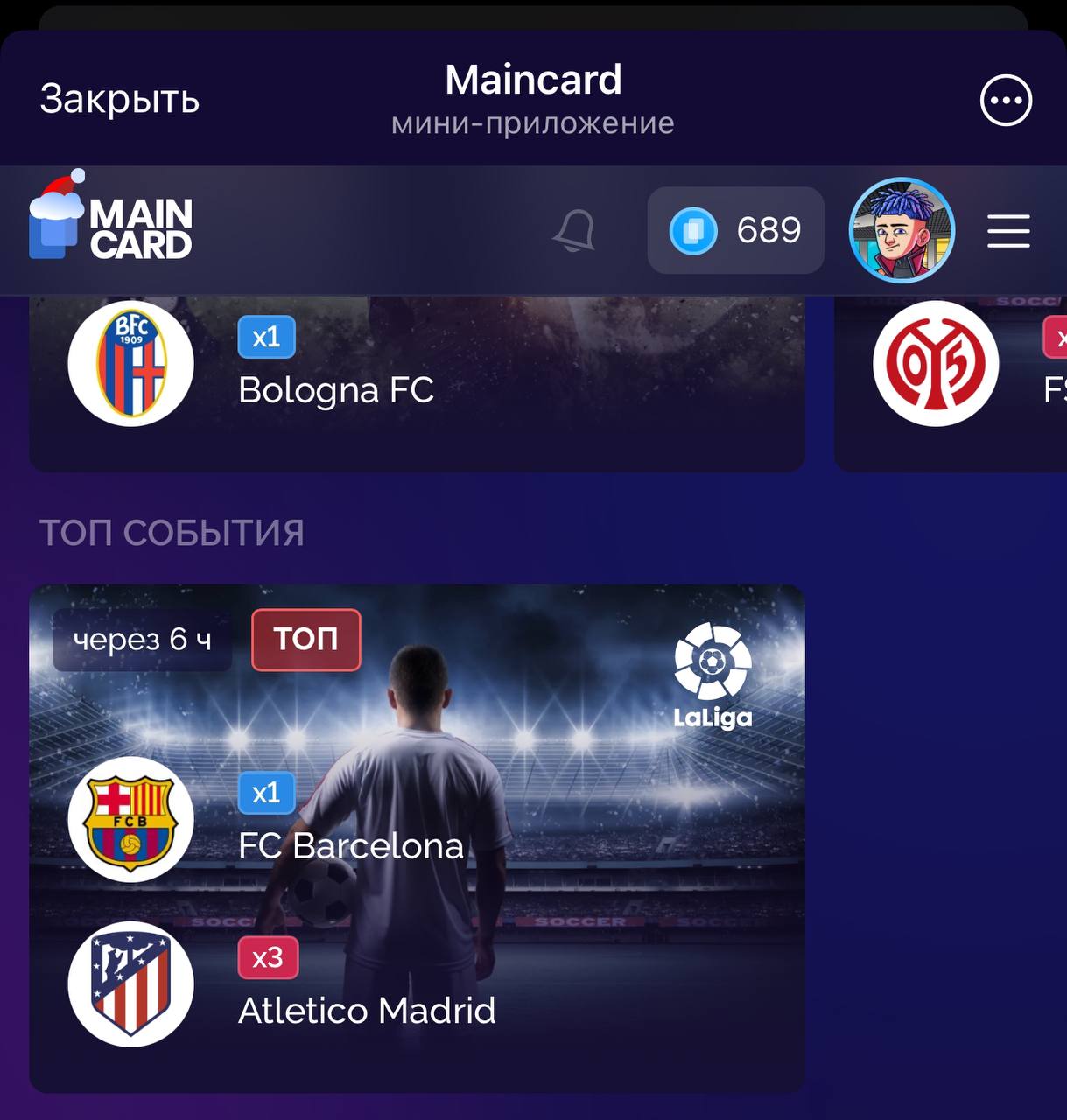Open the user profile avatar

tap(902, 231)
